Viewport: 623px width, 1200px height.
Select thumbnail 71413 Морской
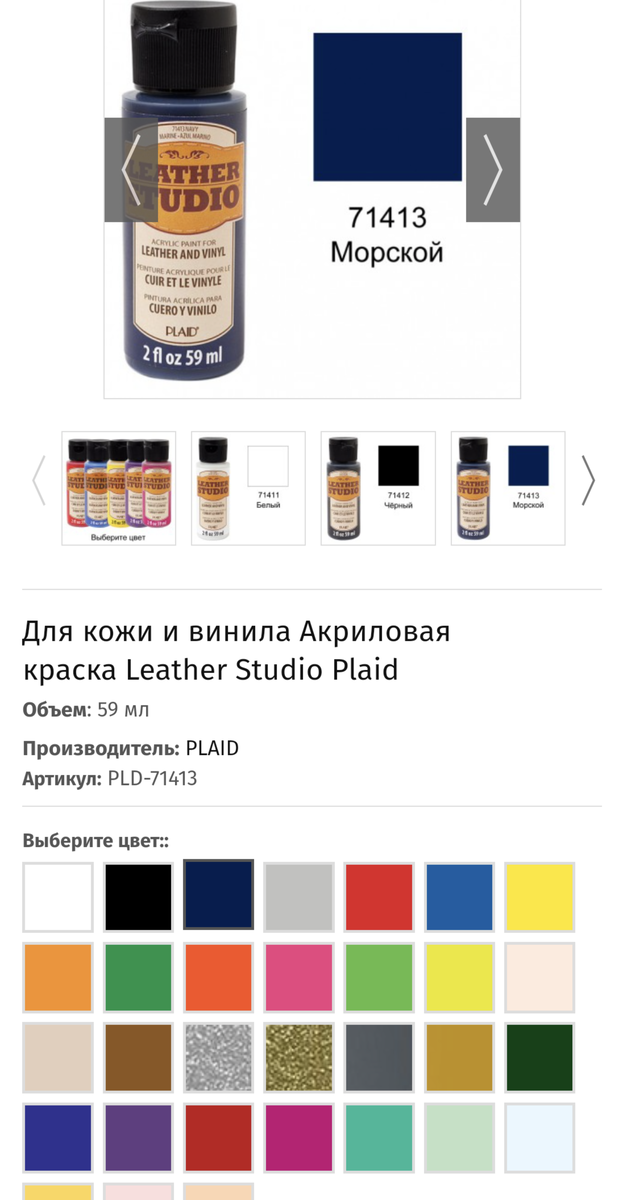[508, 488]
